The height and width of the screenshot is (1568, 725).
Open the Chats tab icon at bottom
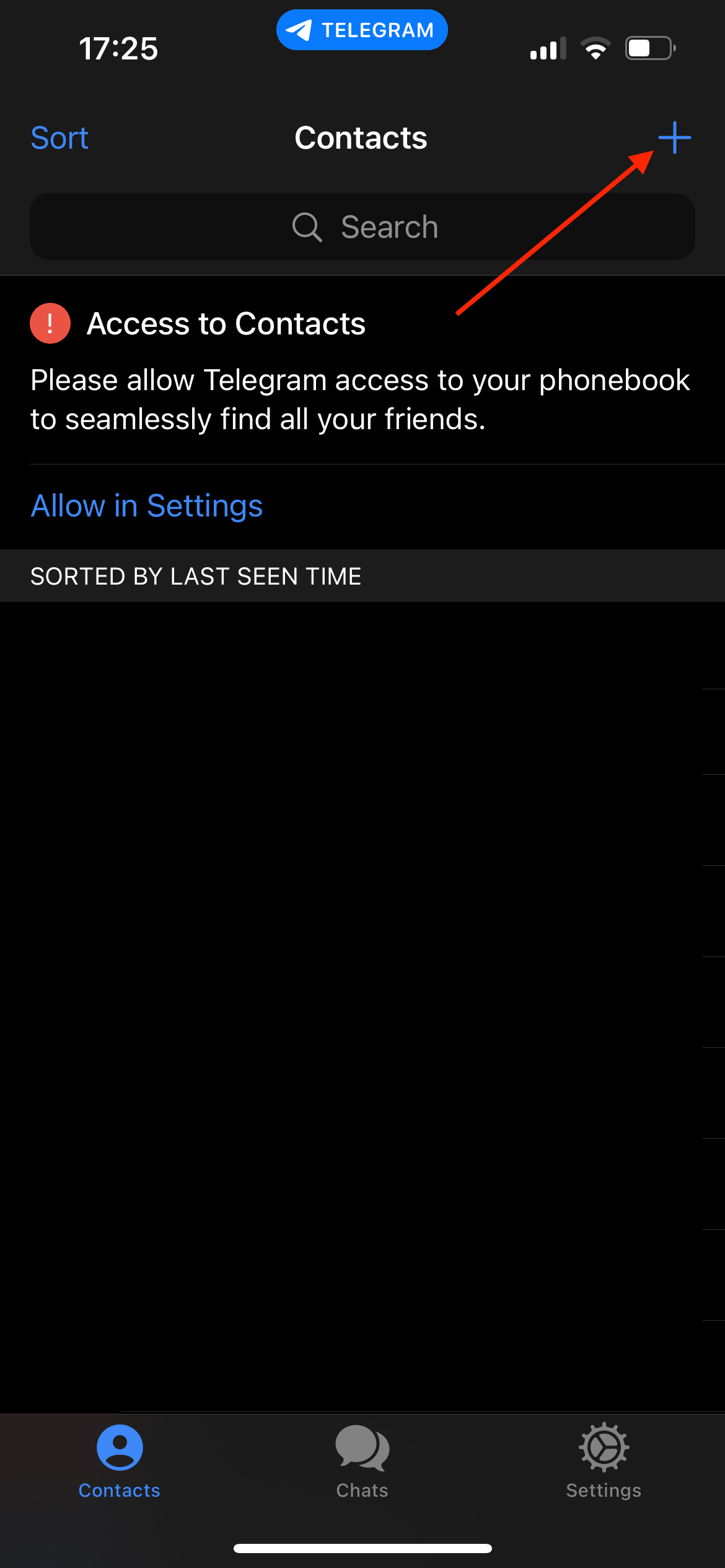[362, 1449]
